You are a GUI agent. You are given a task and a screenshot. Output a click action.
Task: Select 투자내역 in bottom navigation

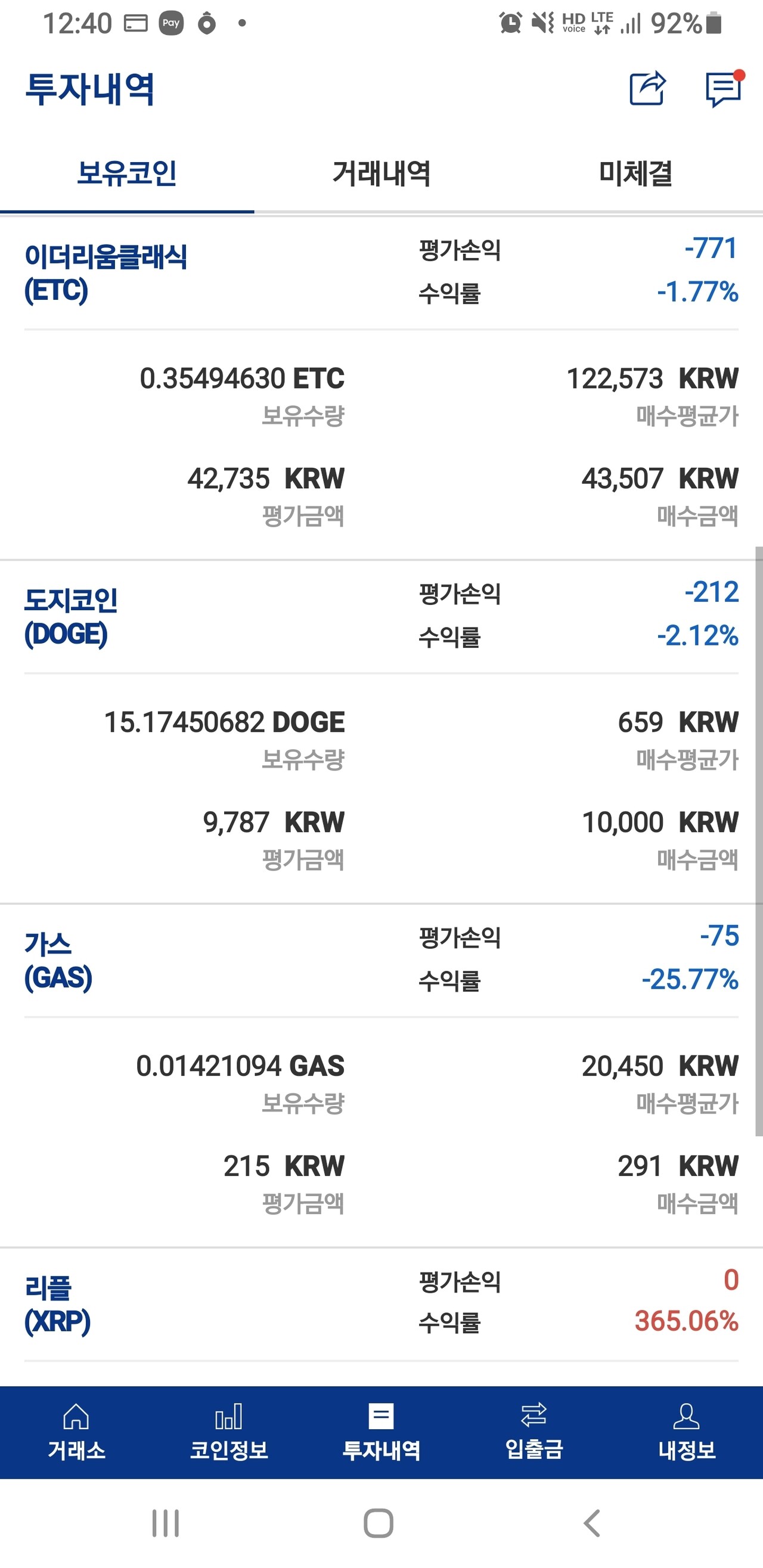click(x=381, y=1432)
